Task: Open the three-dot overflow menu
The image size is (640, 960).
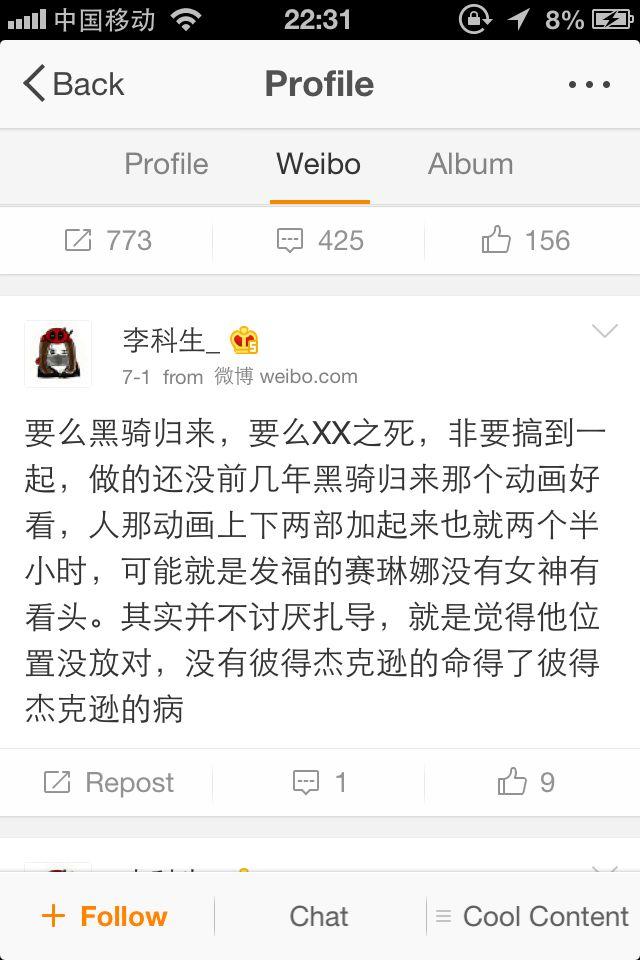Action: point(589,85)
